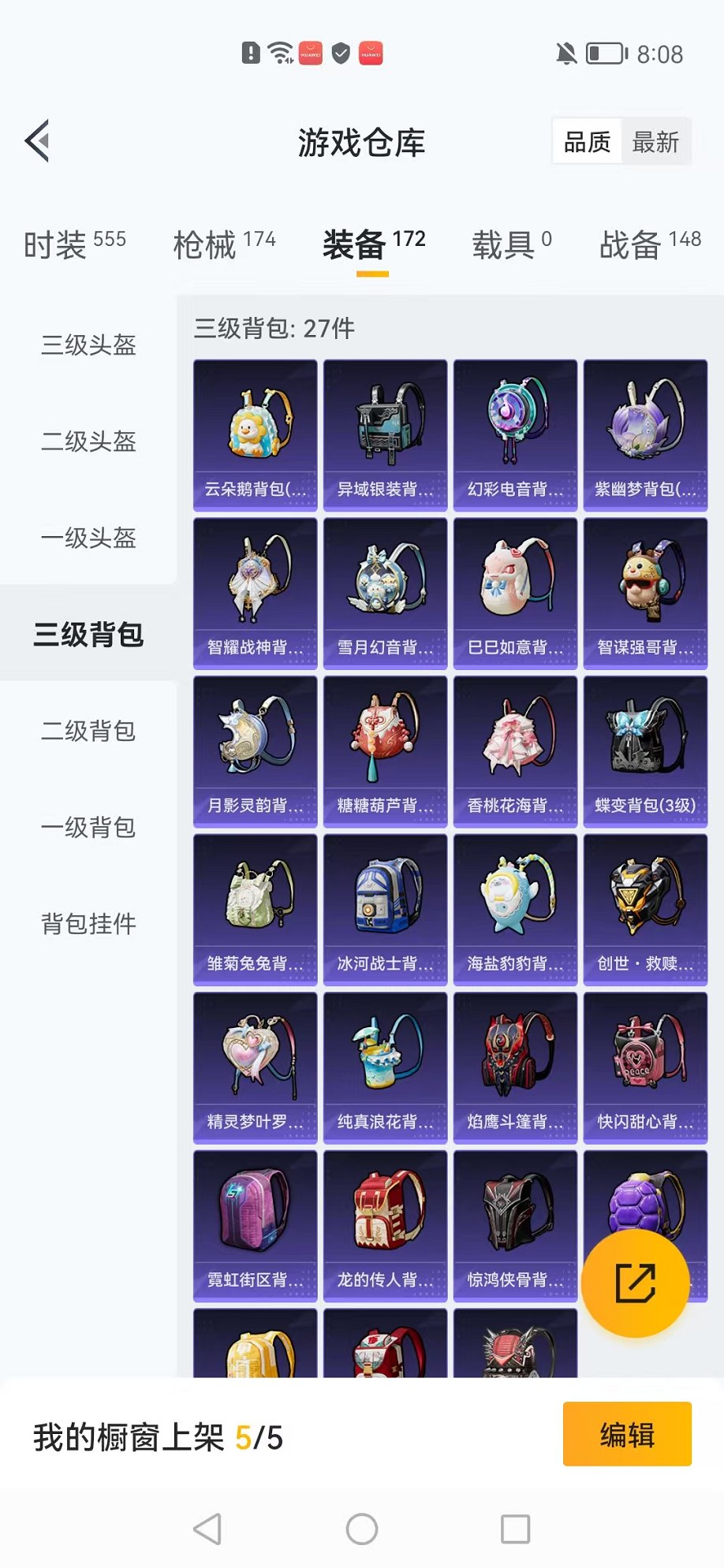Open the 战备 tab
This screenshot has height=1568, width=724.
point(650,244)
